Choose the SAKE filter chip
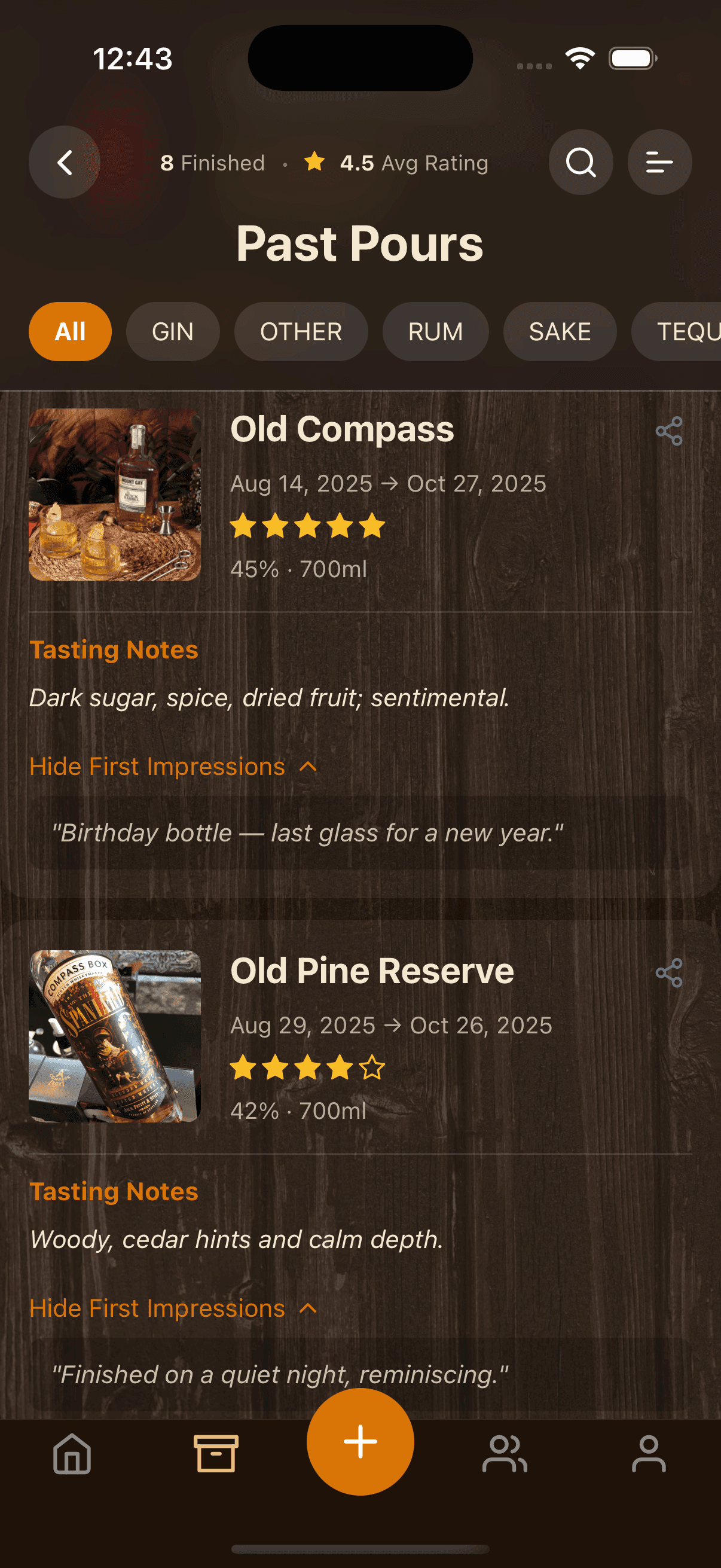Image resolution: width=721 pixels, height=1568 pixels. (559, 332)
